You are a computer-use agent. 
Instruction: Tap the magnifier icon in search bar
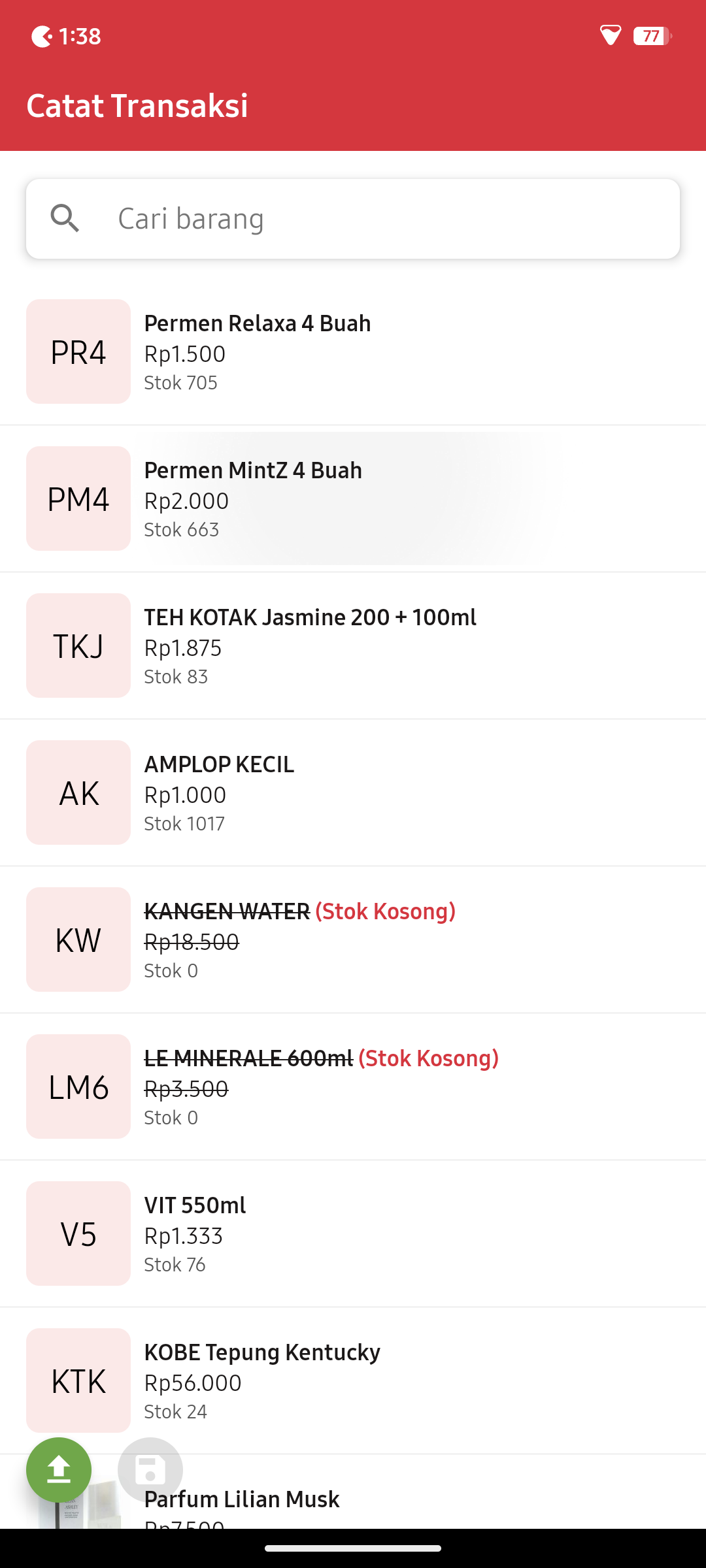point(65,218)
